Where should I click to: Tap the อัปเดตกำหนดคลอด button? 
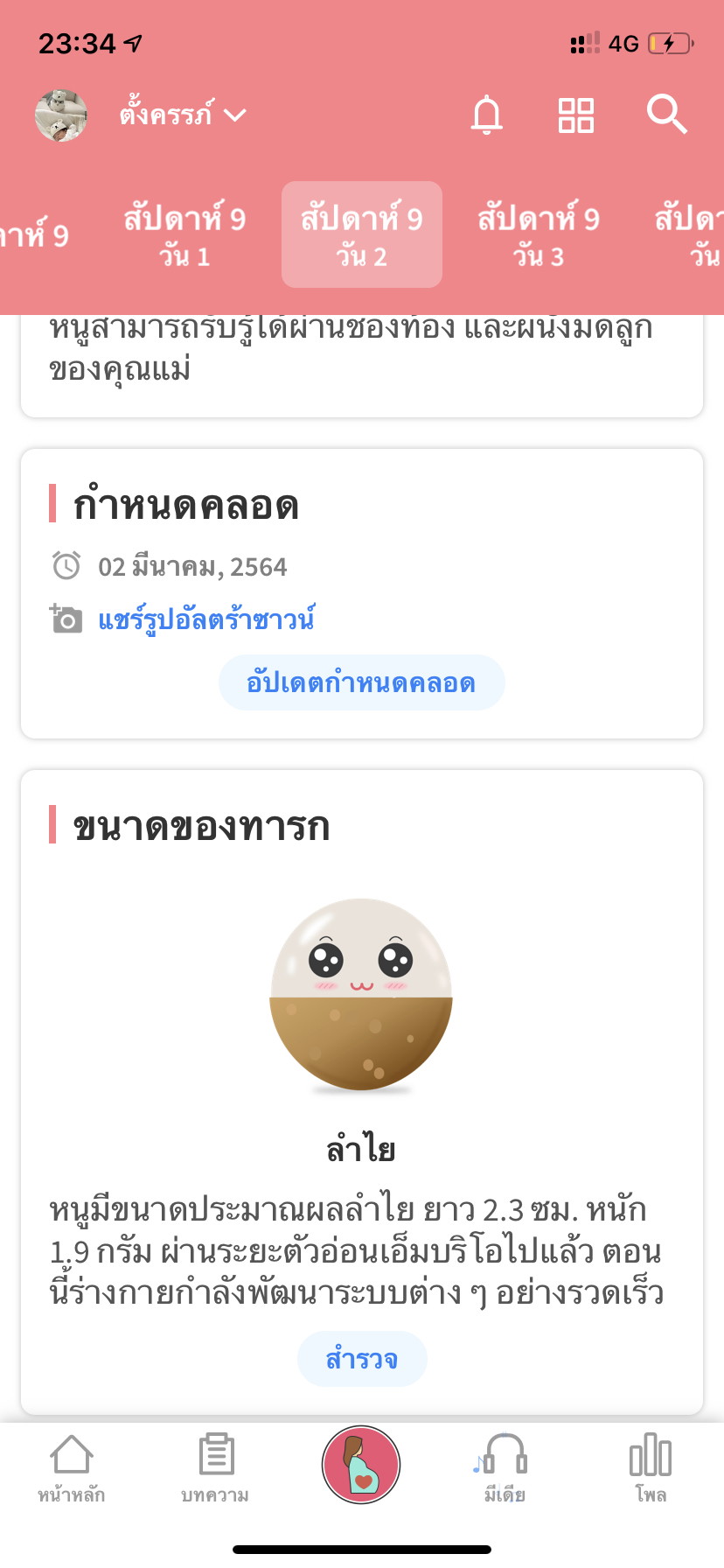[x=361, y=683]
